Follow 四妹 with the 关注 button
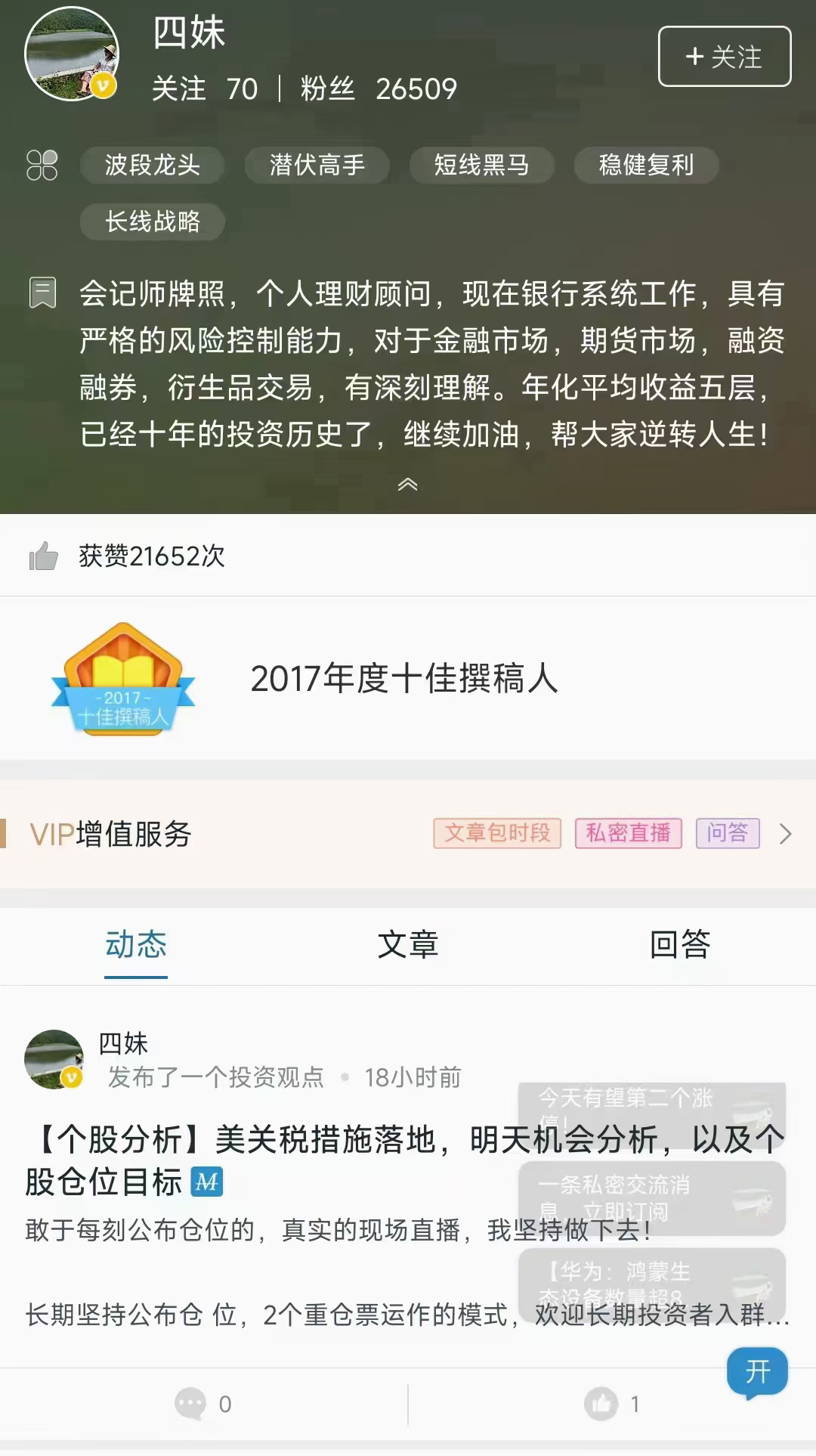Screen dimensions: 816x1456 tap(724, 57)
